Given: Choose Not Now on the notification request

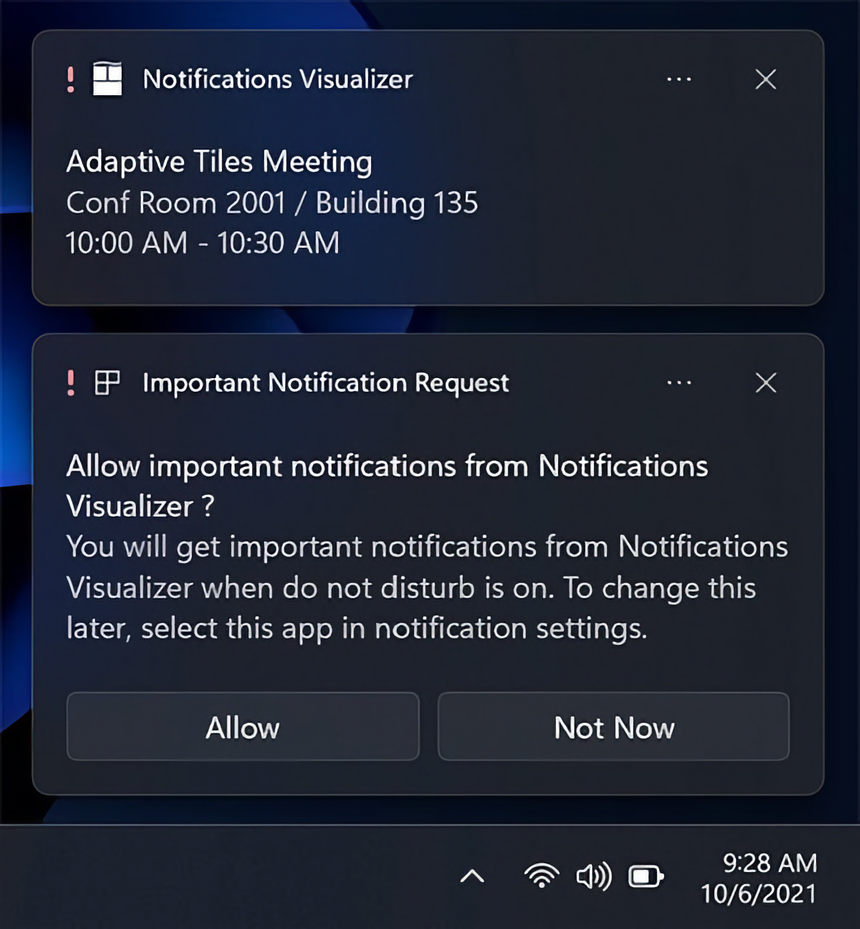Looking at the screenshot, I should 614,727.
